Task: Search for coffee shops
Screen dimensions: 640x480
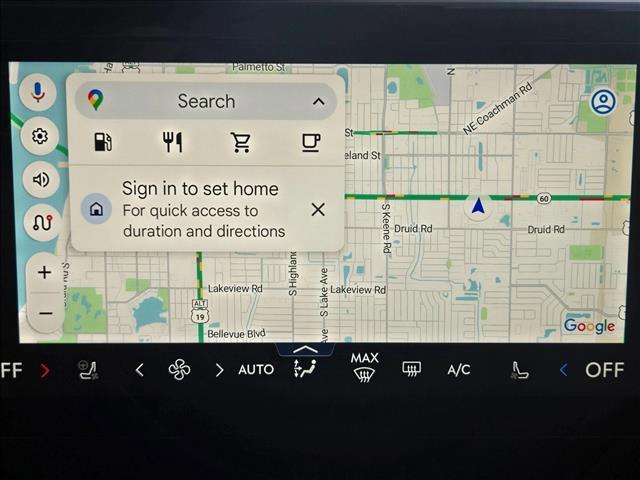Action: click(x=311, y=142)
